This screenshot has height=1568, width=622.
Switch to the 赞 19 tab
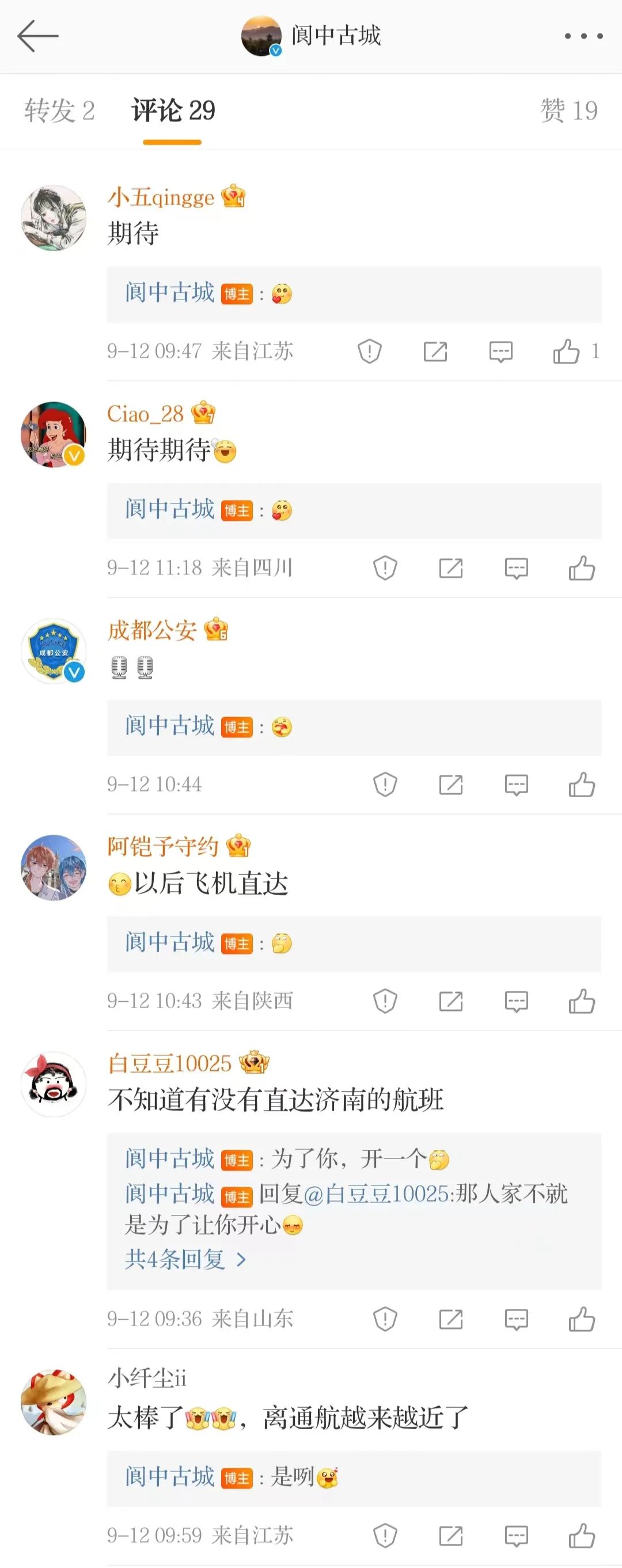pyautogui.click(x=568, y=111)
